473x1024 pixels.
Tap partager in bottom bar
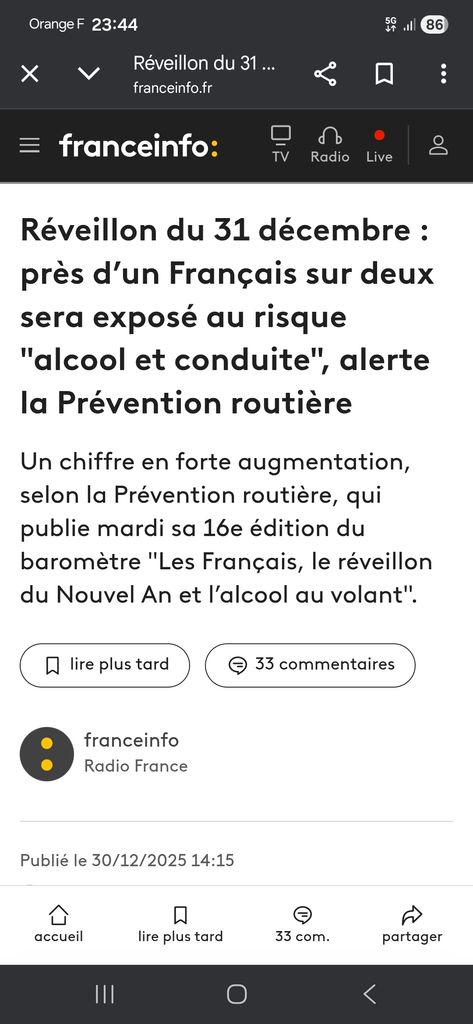click(412, 924)
